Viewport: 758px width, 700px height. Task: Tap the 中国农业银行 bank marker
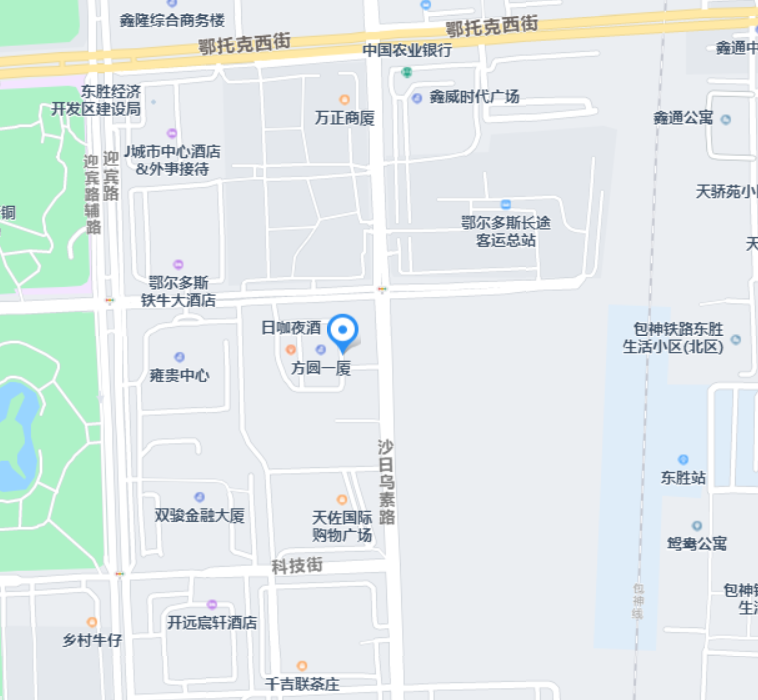click(x=407, y=71)
